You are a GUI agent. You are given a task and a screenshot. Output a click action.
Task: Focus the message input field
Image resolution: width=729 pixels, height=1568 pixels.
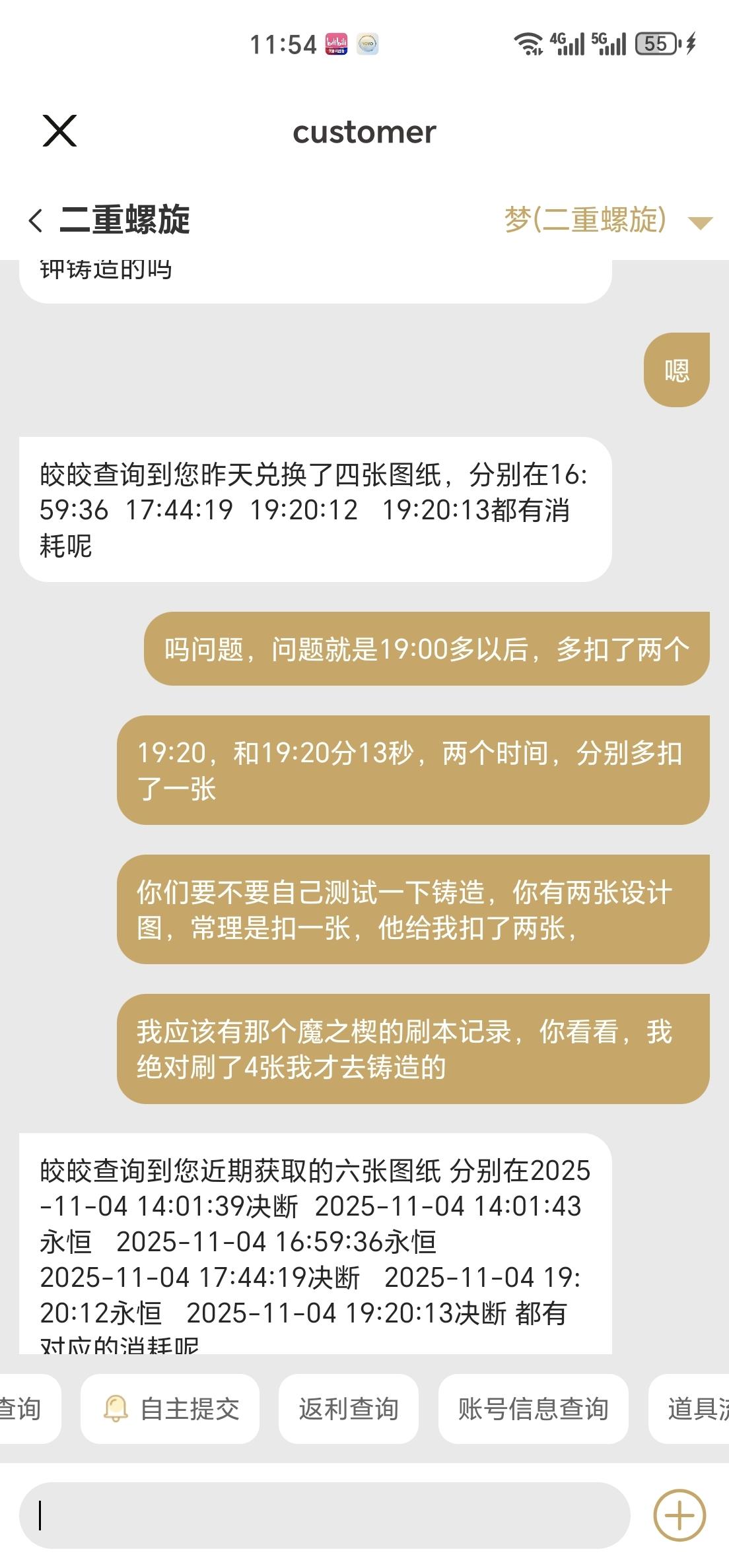324,1515
